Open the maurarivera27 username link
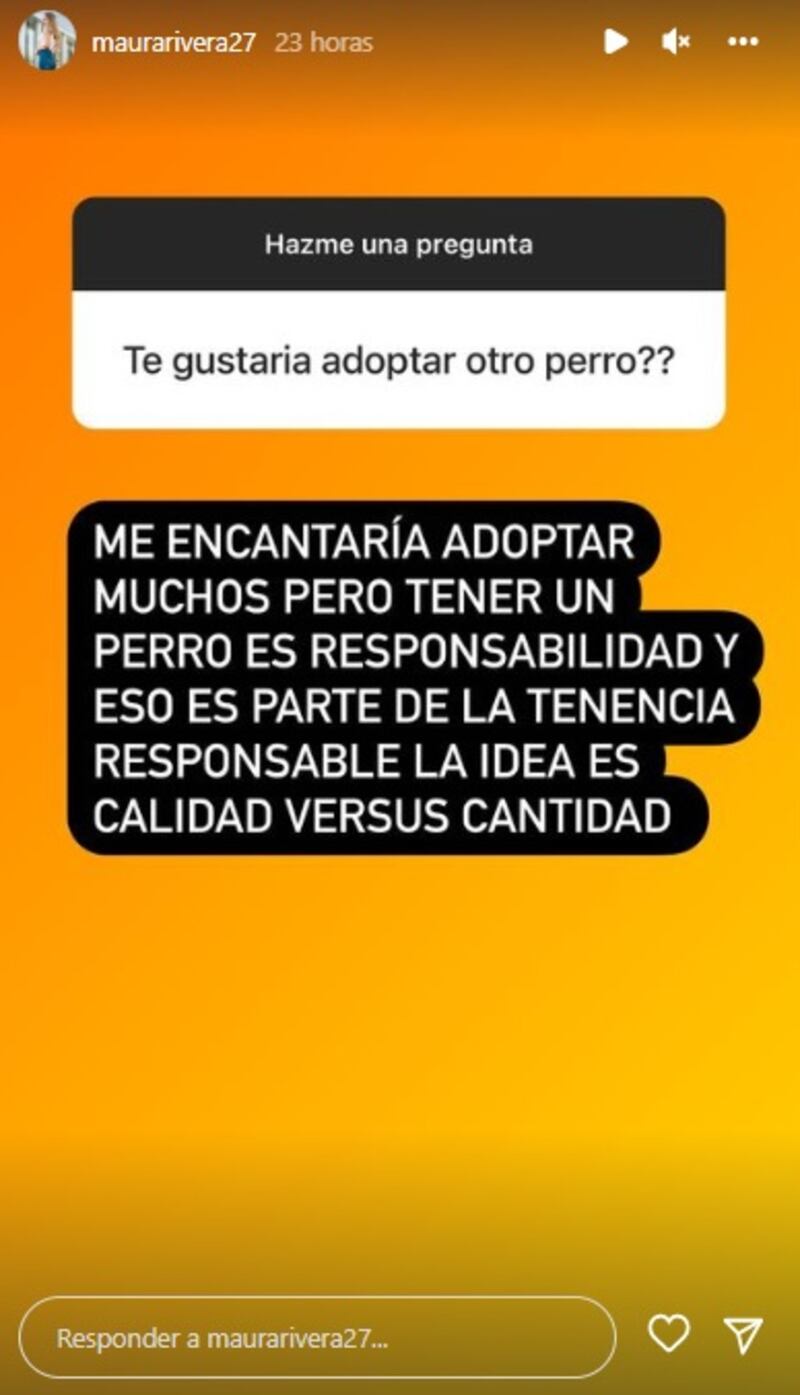800x1395 pixels. click(174, 43)
